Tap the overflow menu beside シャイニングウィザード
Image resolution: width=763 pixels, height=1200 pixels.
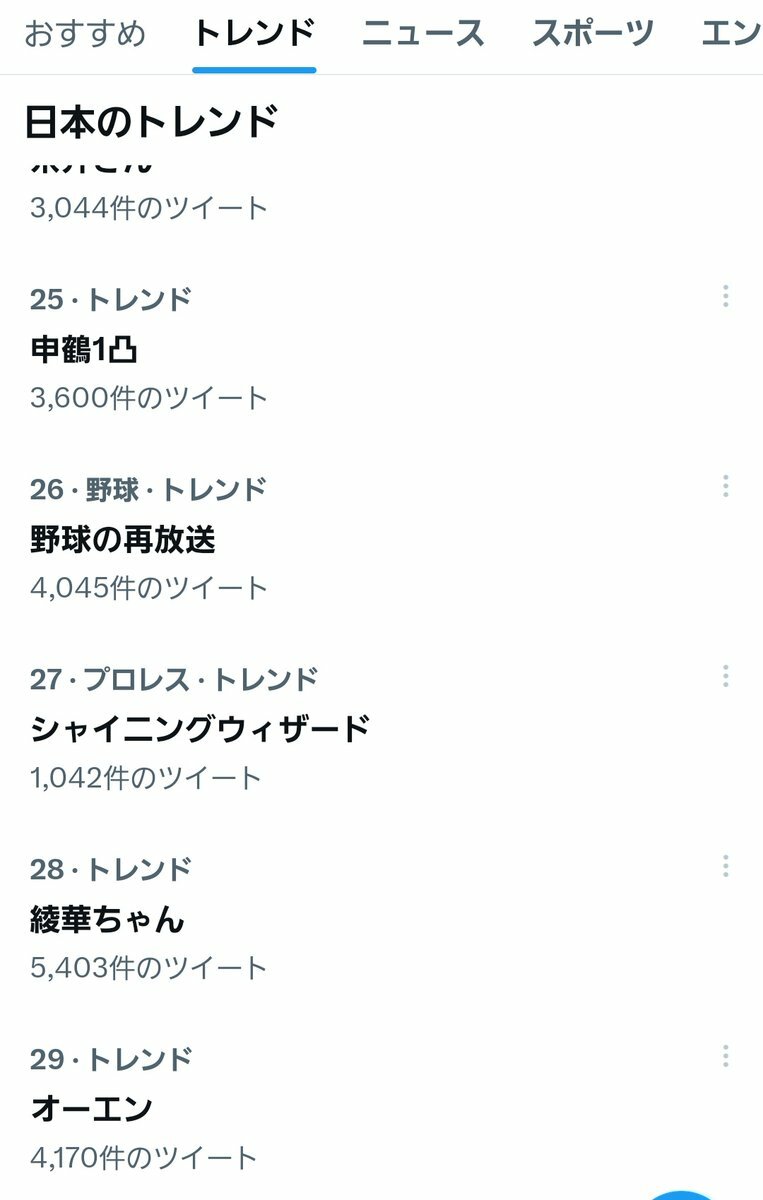(x=725, y=677)
